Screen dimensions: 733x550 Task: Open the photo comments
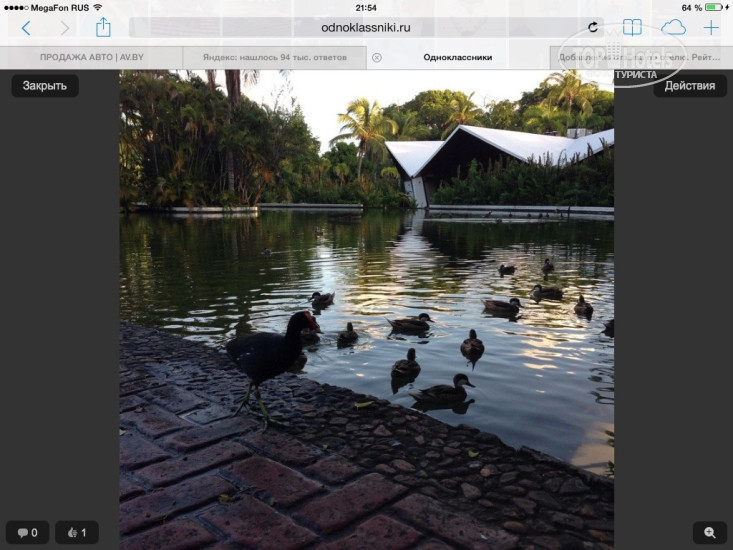point(28,533)
